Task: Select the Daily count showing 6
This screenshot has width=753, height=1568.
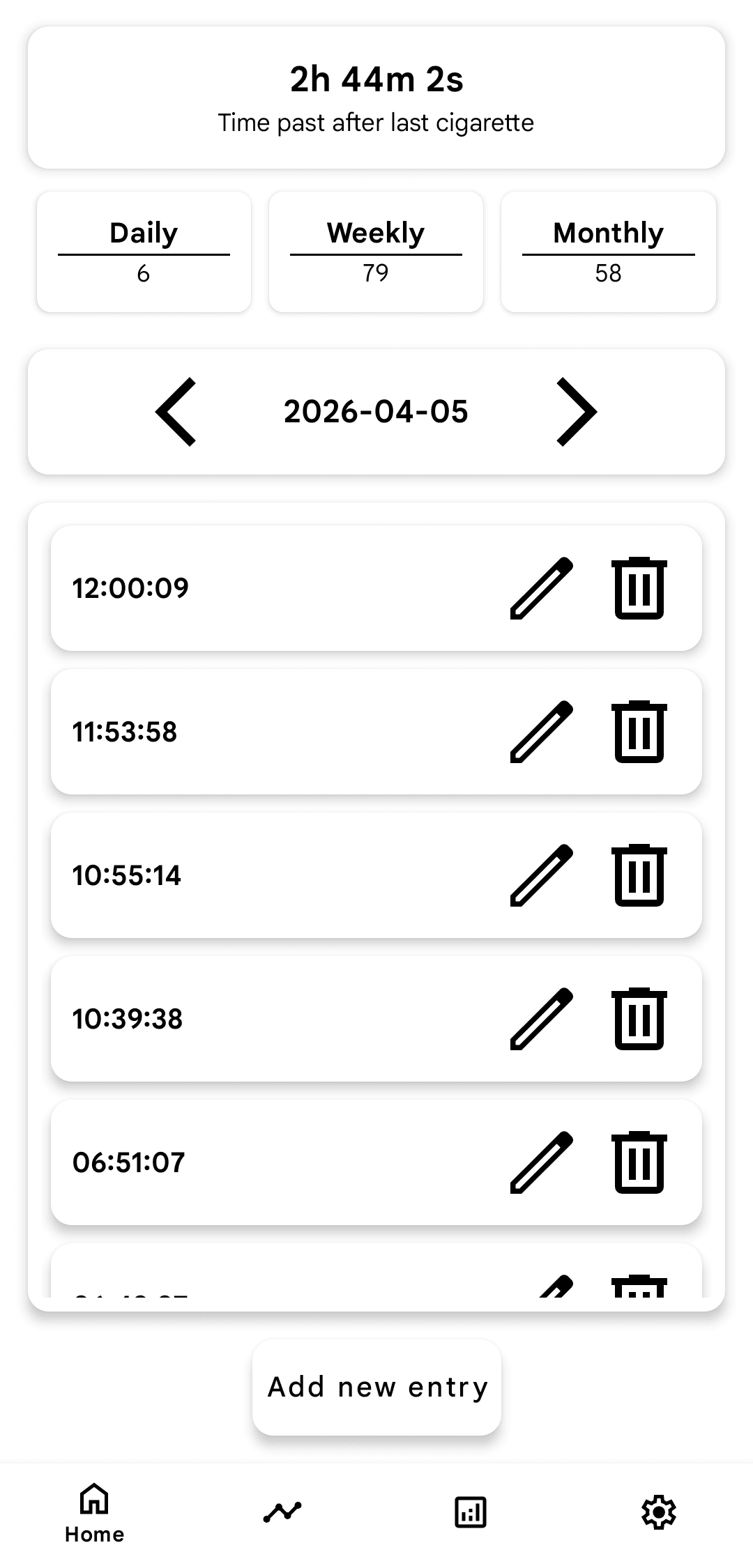Action: coord(143,251)
